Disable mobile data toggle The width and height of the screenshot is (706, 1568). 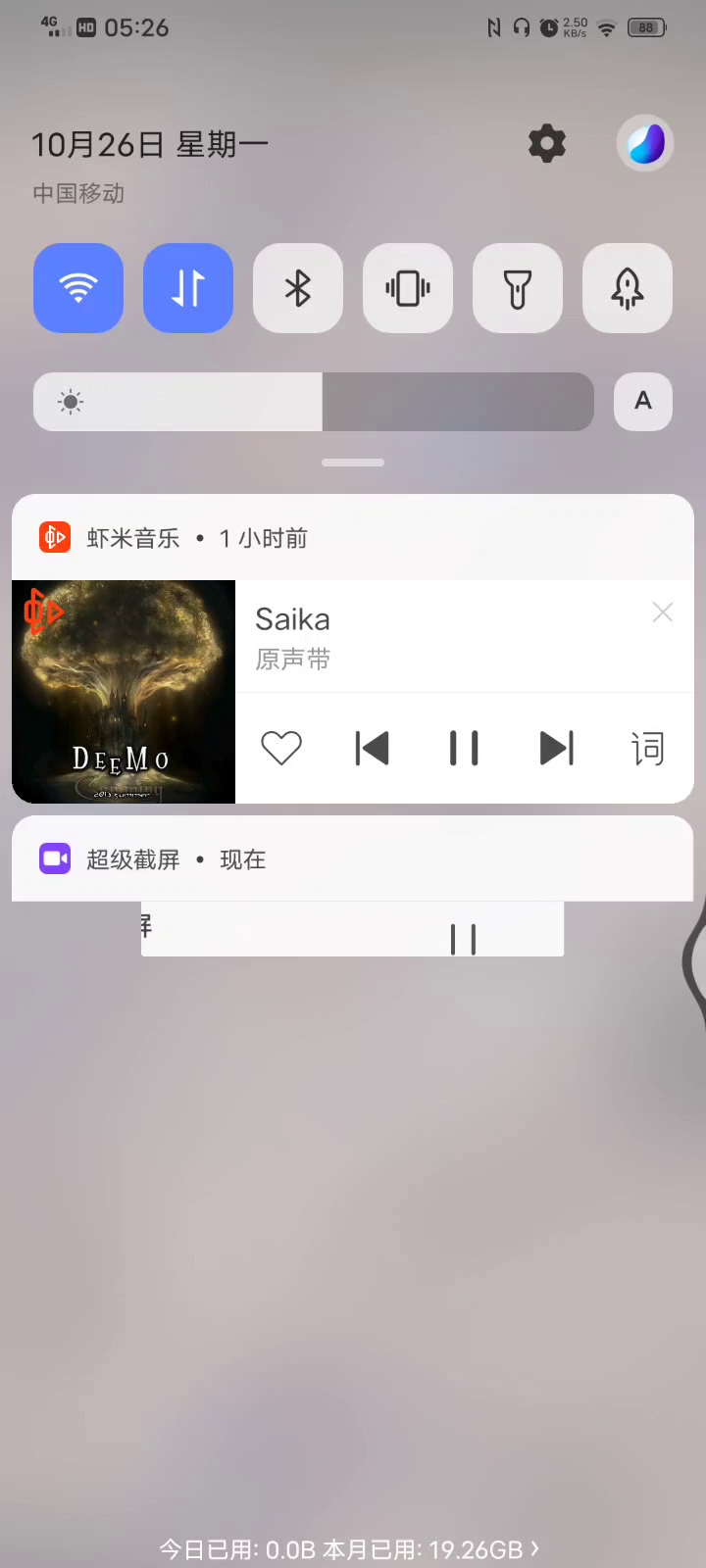188,288
